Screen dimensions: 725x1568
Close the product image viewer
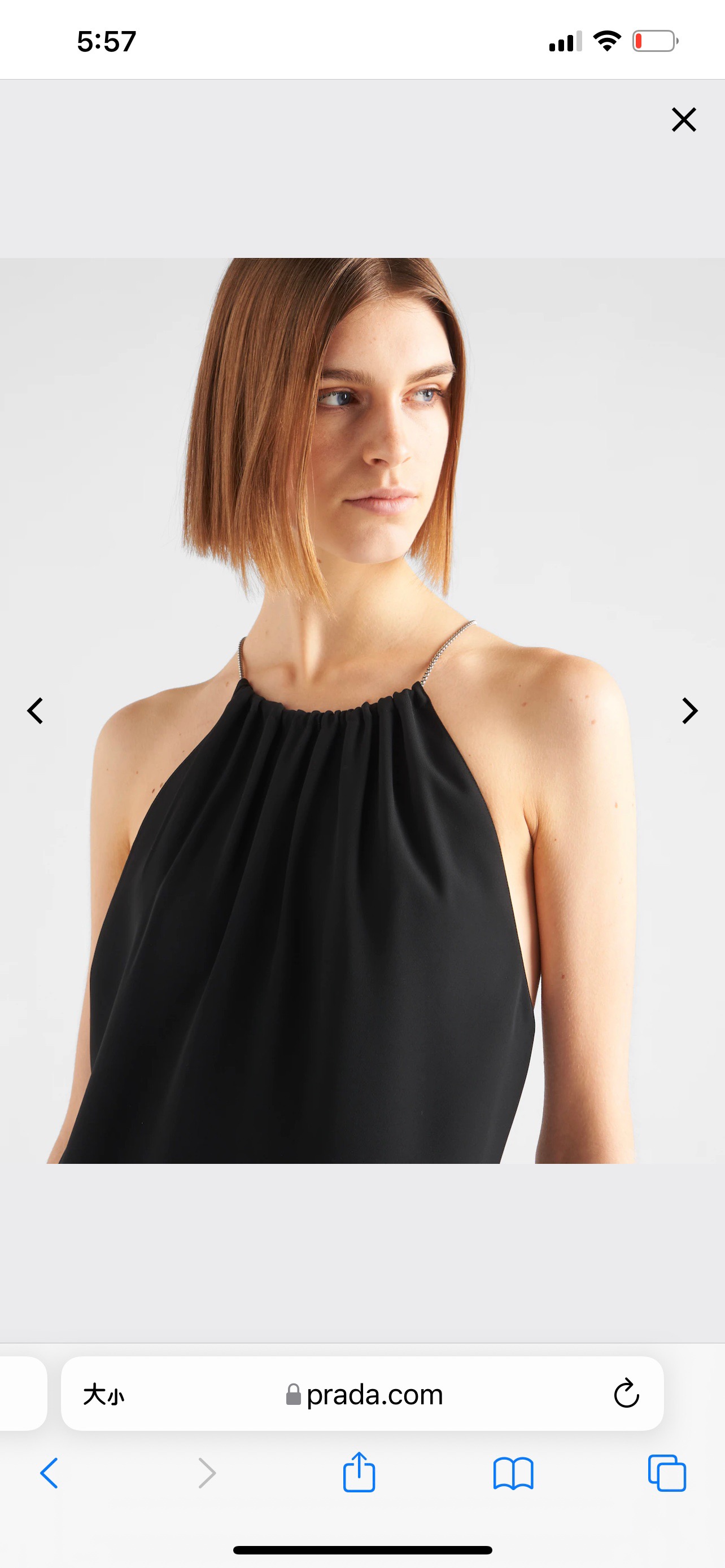684,120
